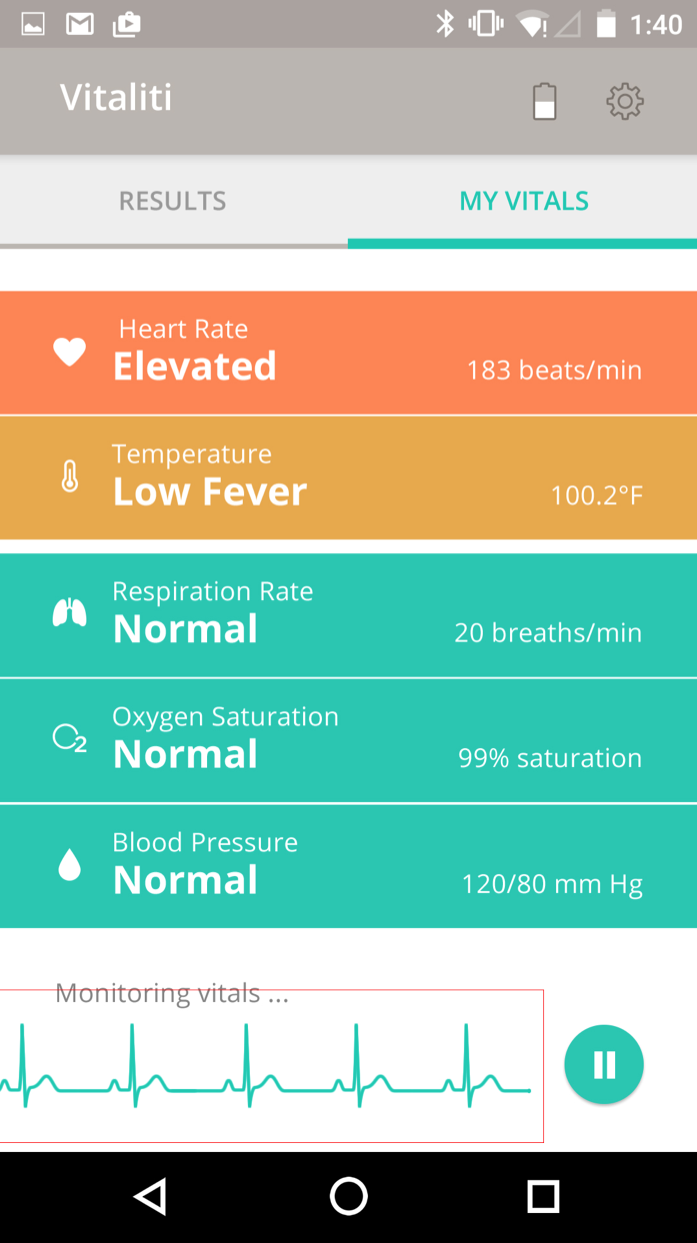Go to the home screen
This screenshot has height=1243, width=697.
coord(348,1196)
